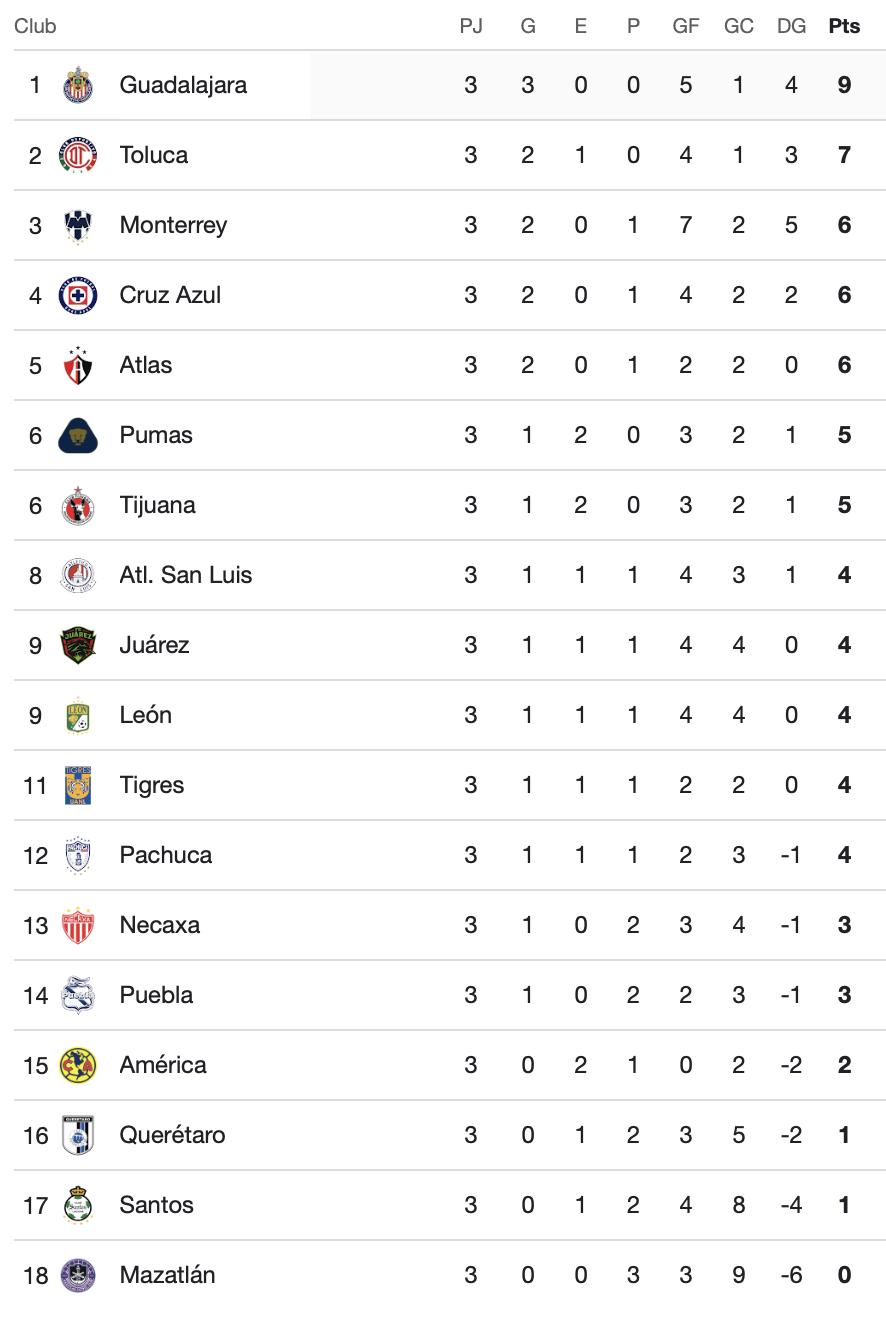The width and height of the screenshot is (886, 1318).
Task: Open the Cruz Azul row
Action: point(170,295)
